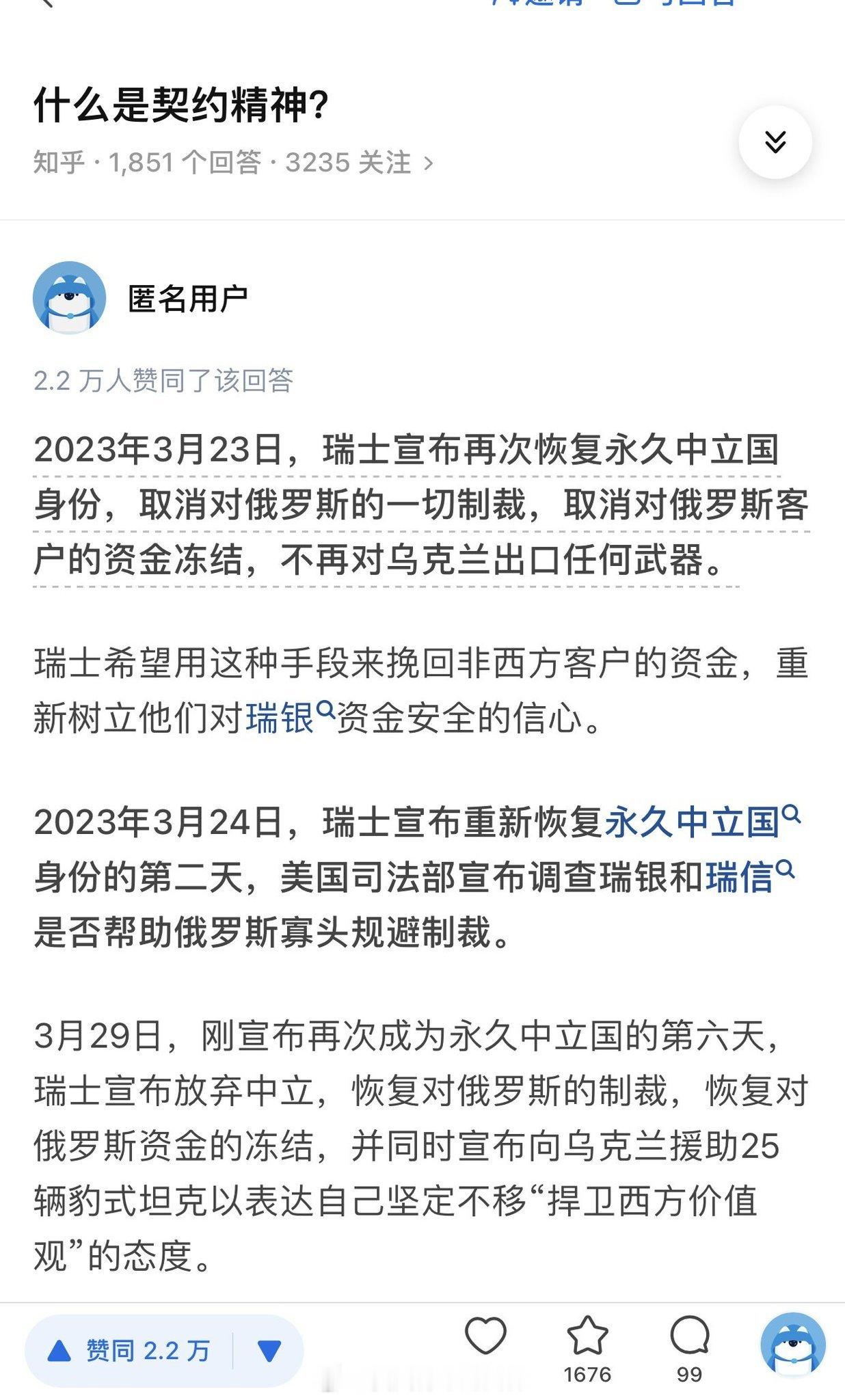Downvote this answer
This screenshot has height=1400, width=845.
click(269, 1351)
